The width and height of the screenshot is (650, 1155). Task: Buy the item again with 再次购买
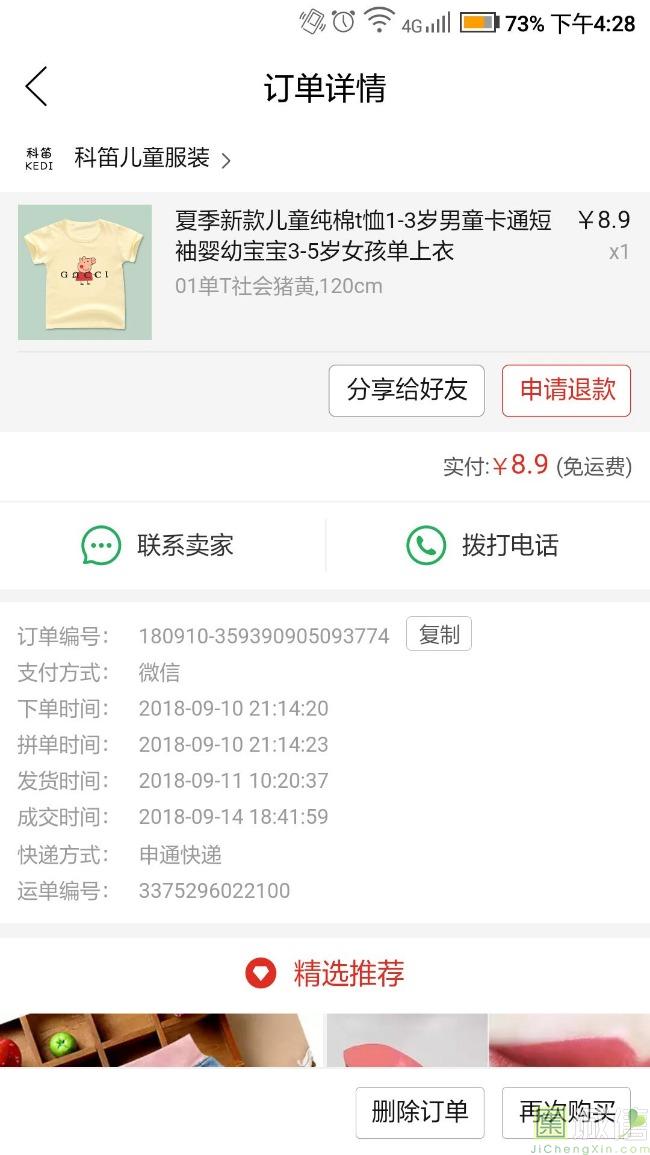(x=566, y=1112)
